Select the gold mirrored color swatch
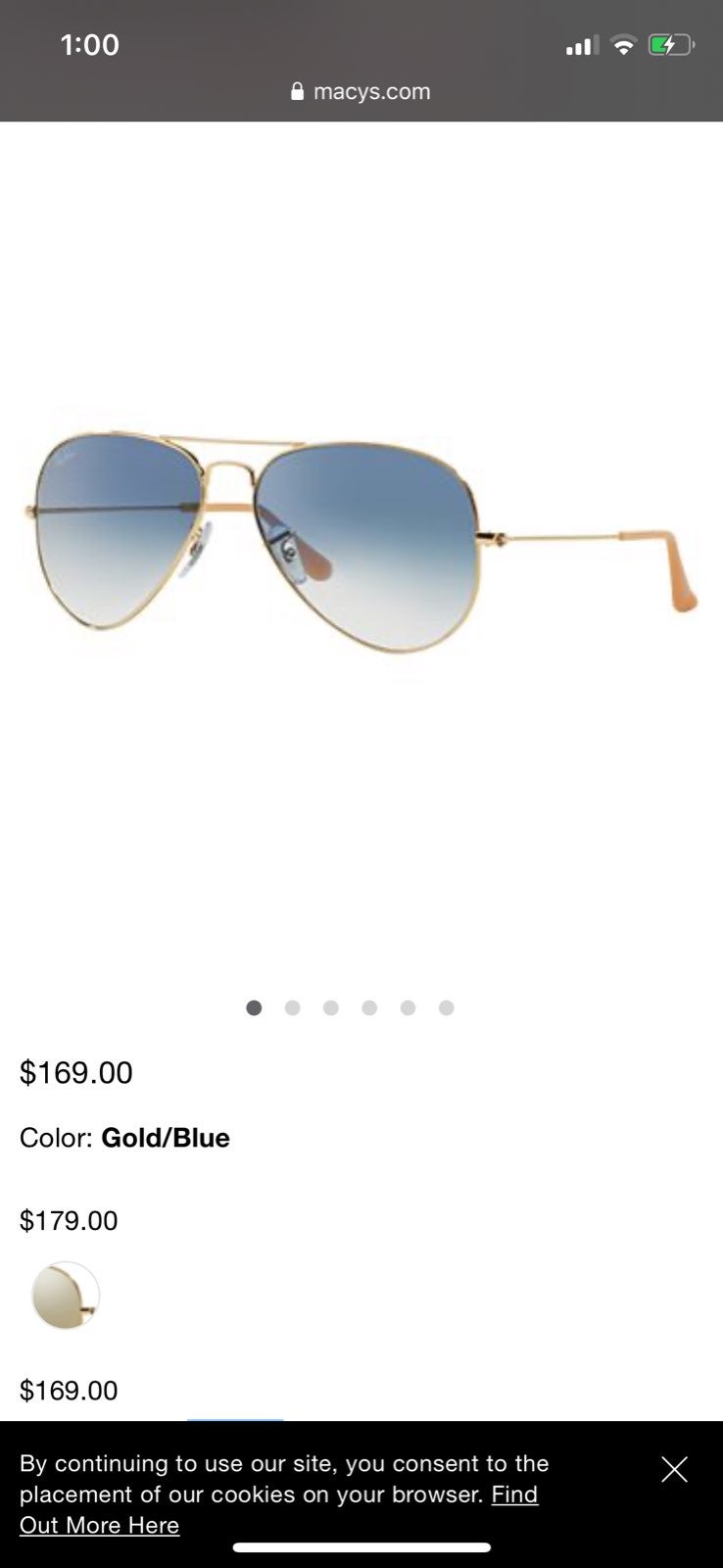The width and height of the screenshot is (723, 1568). [x=66, y=1295]
